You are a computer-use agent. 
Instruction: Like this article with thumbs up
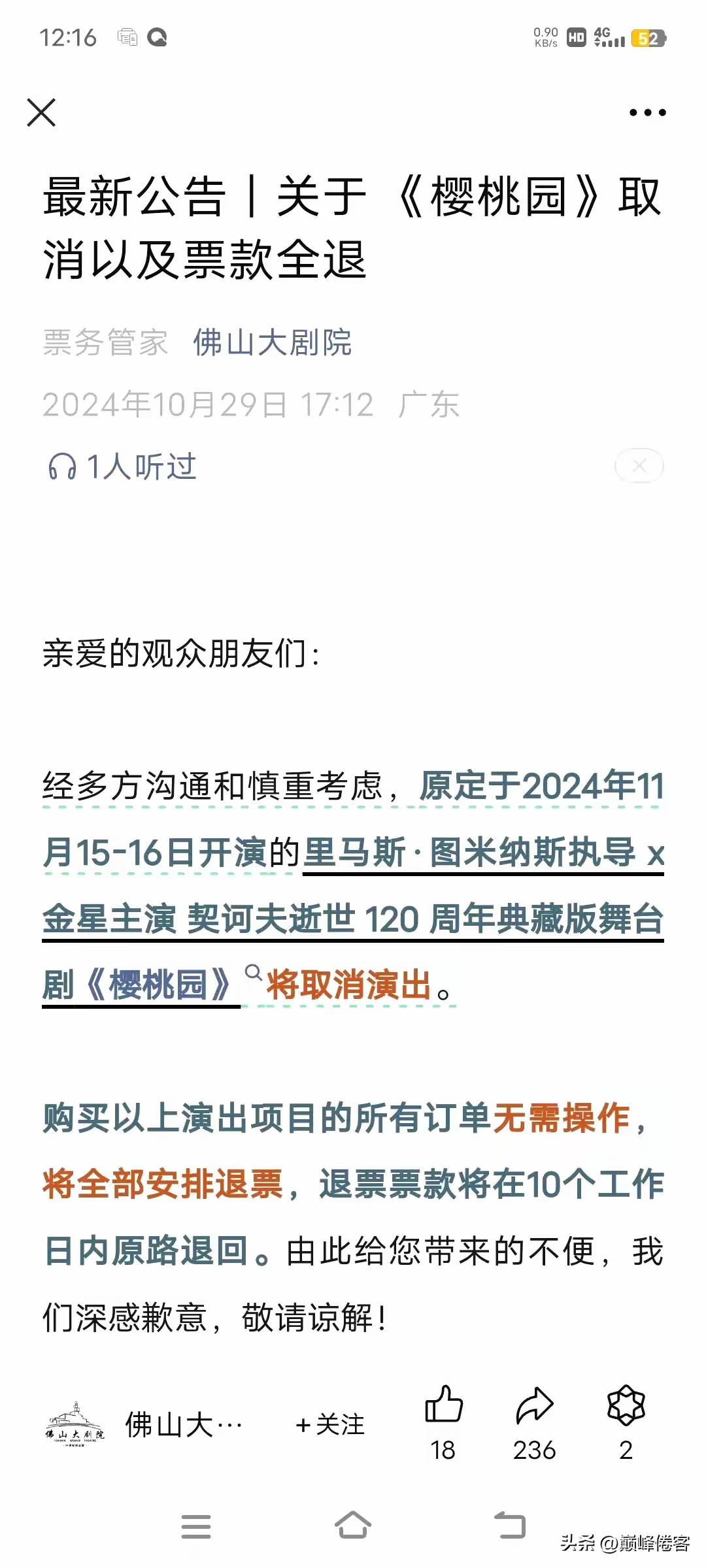tap(444, 1405)
